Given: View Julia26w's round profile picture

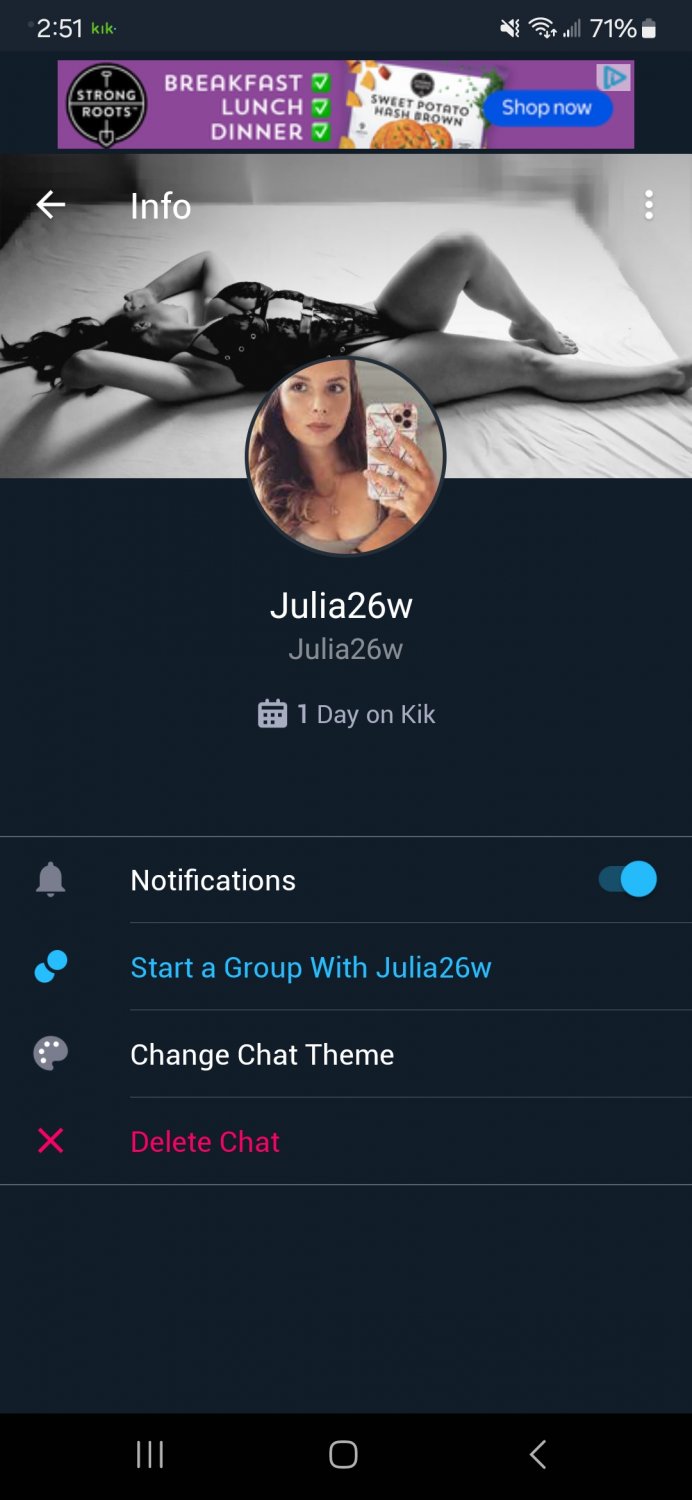Looking at the screenshot, I should [345, 456].
